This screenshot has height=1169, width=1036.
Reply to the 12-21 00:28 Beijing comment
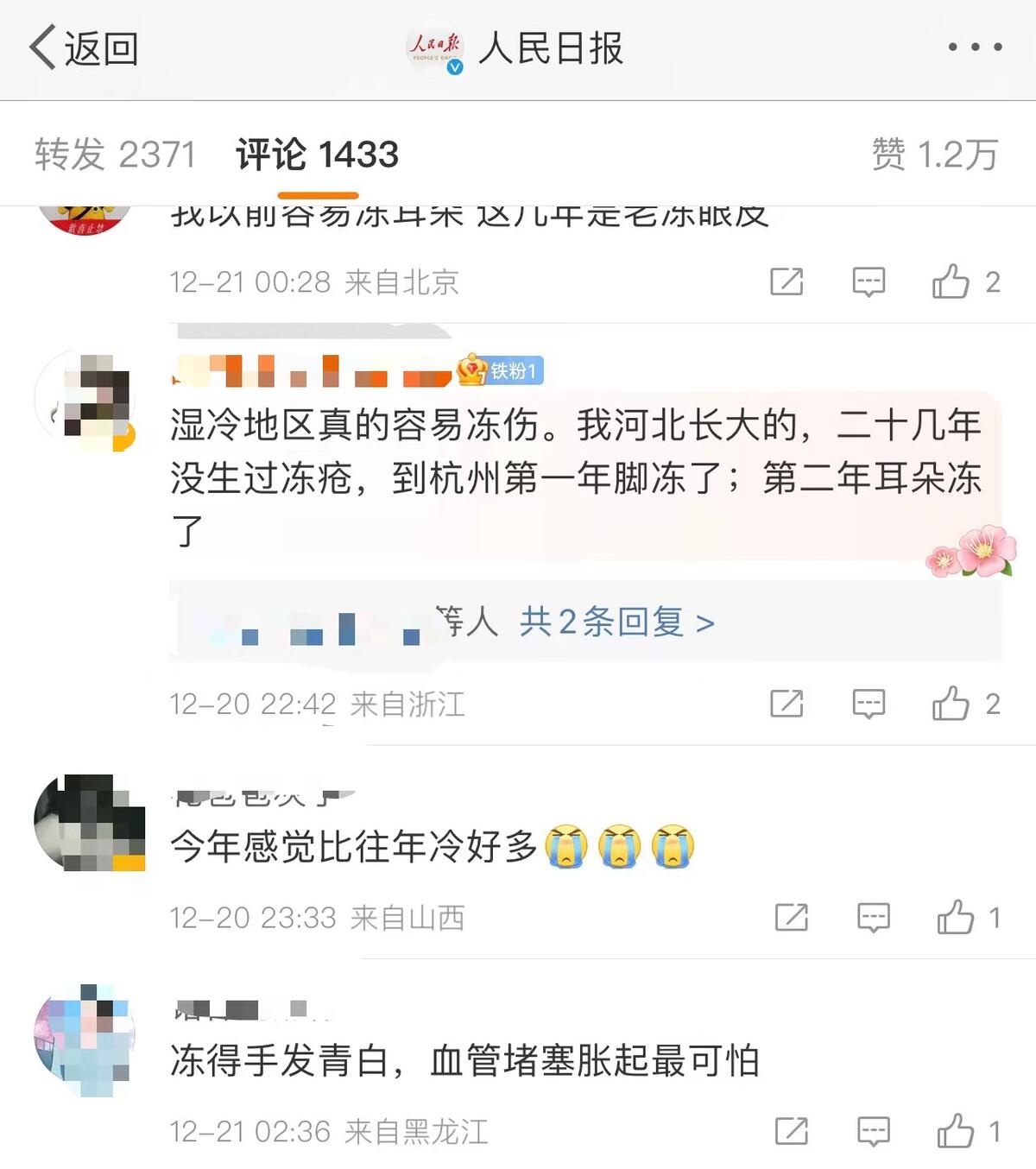coord(869,282)
